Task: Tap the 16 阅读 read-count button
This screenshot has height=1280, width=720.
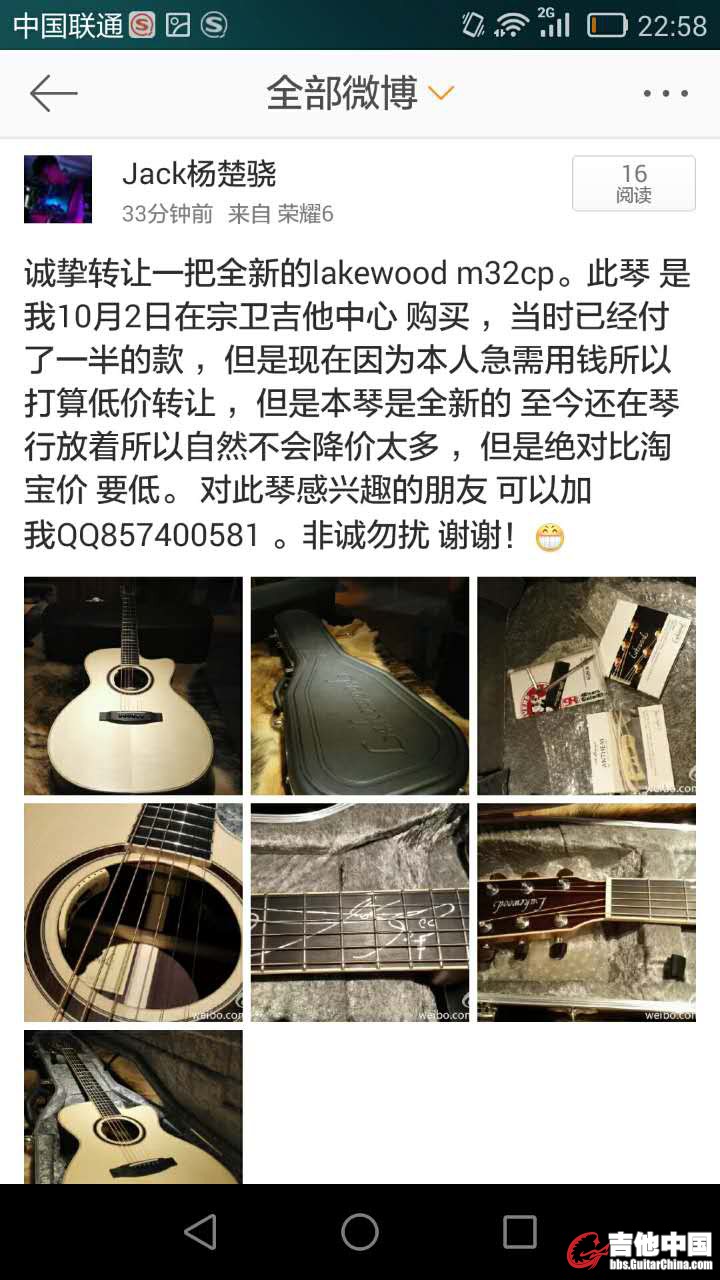Action: 634,184
